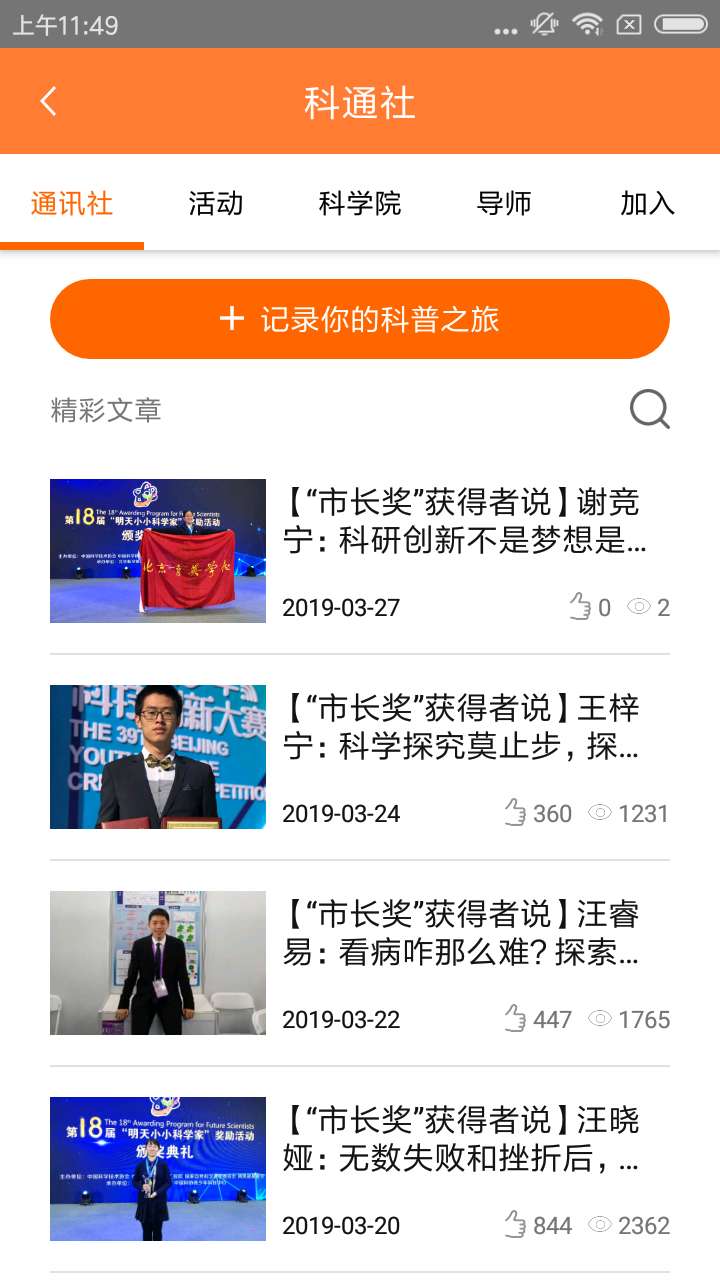
Task: Switch to the 活动 tab
Action: click(x=216, y=204)
